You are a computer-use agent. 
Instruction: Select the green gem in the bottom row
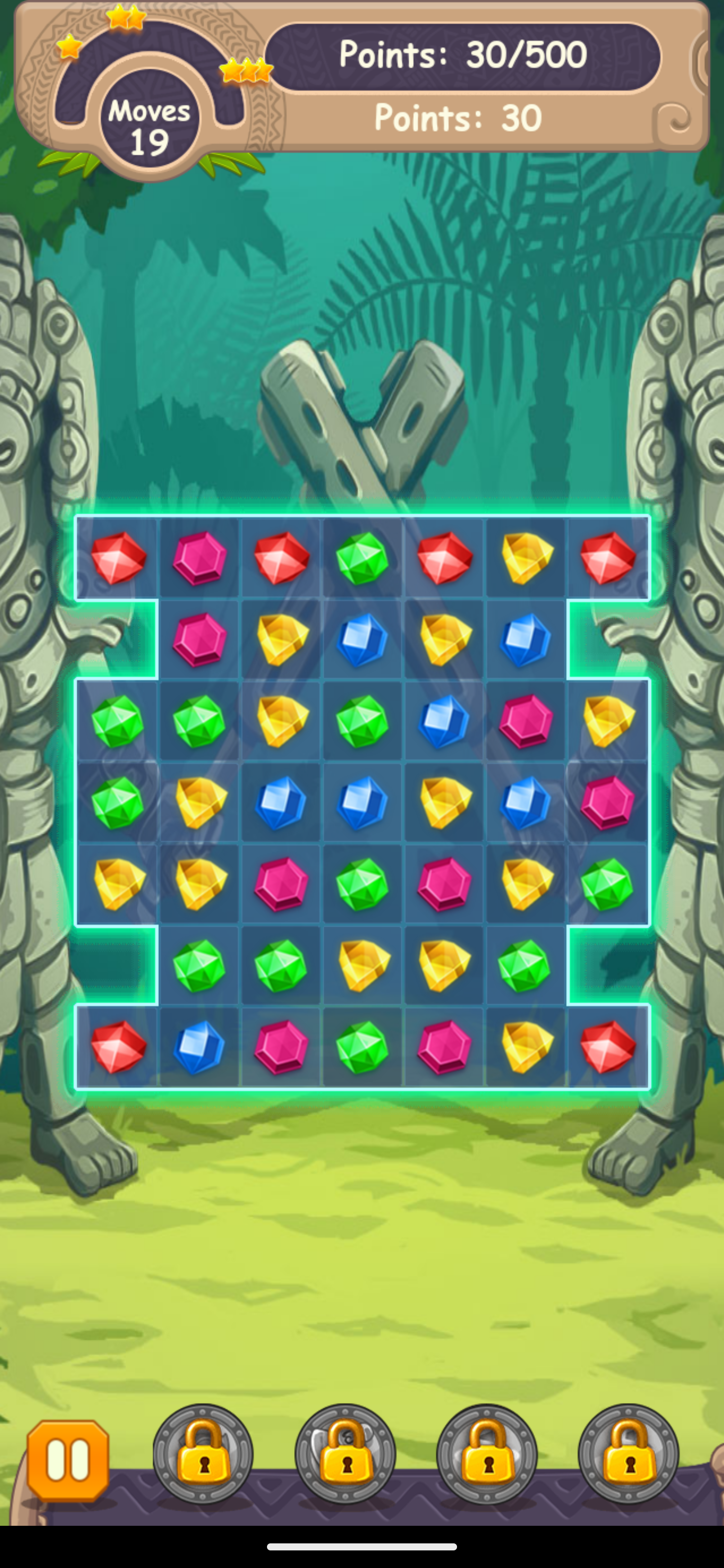pyautogui.click(x=363, y=1047)
